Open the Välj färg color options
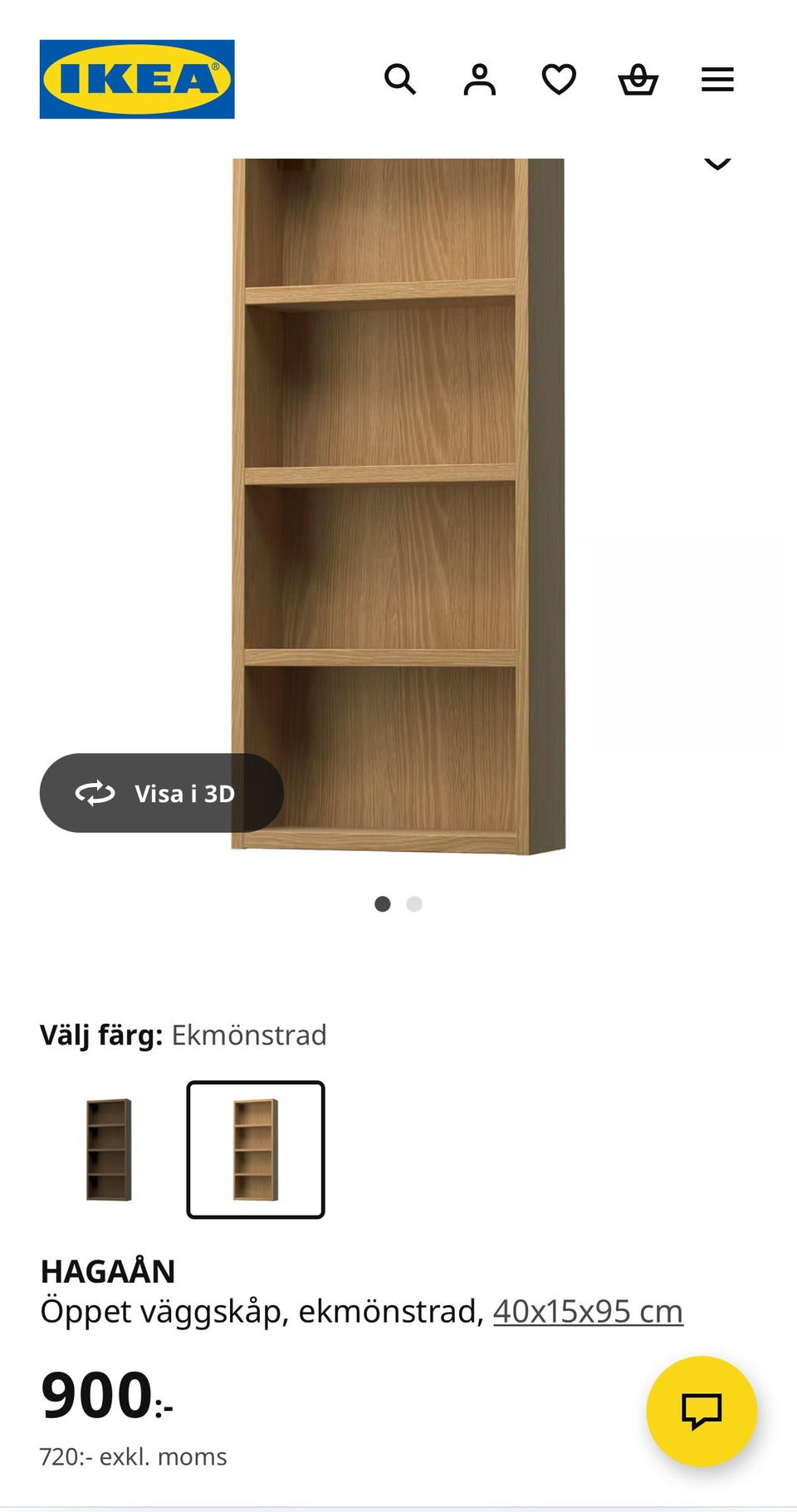 tap(183, 1035)
